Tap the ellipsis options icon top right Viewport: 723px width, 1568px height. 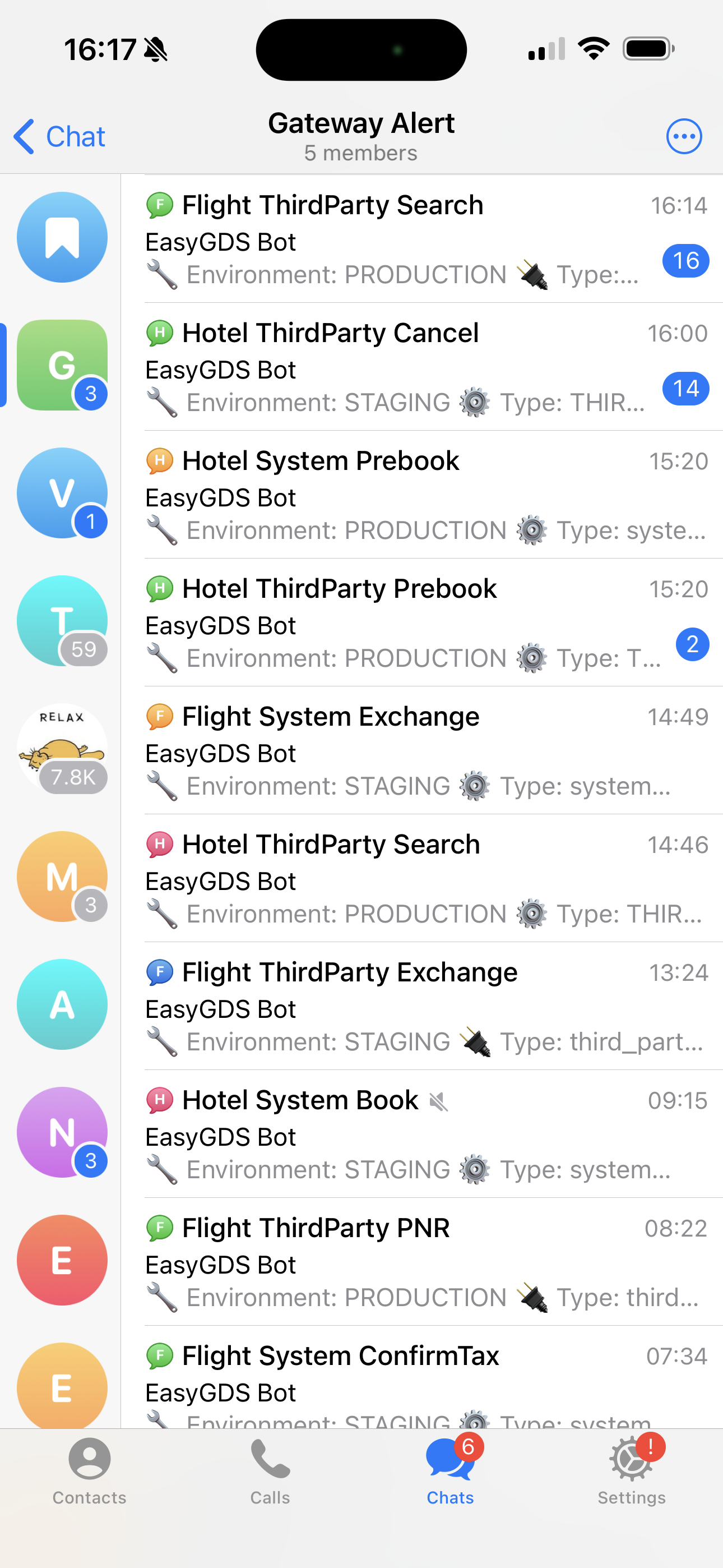pos(684,136)
